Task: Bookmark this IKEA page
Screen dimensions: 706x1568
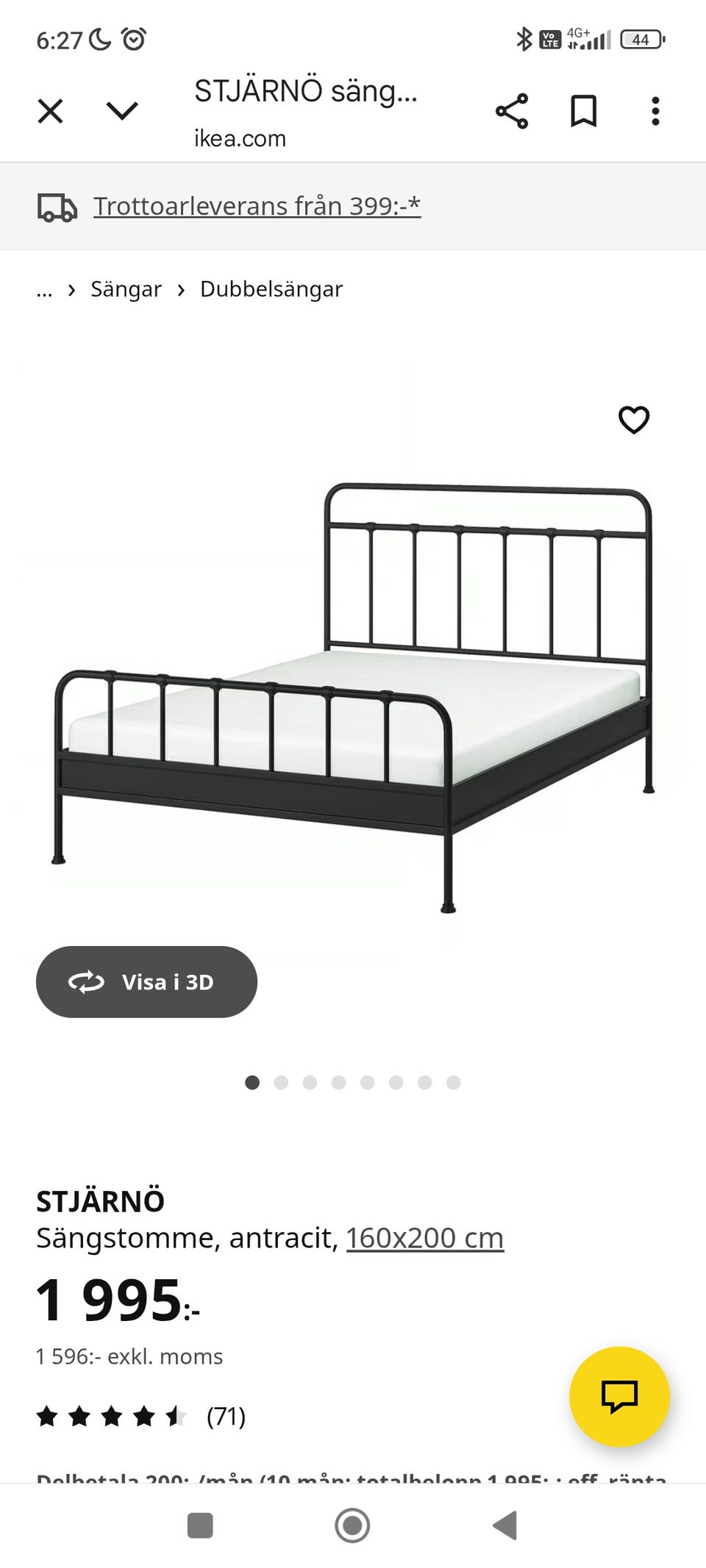Action: (584, 112)
